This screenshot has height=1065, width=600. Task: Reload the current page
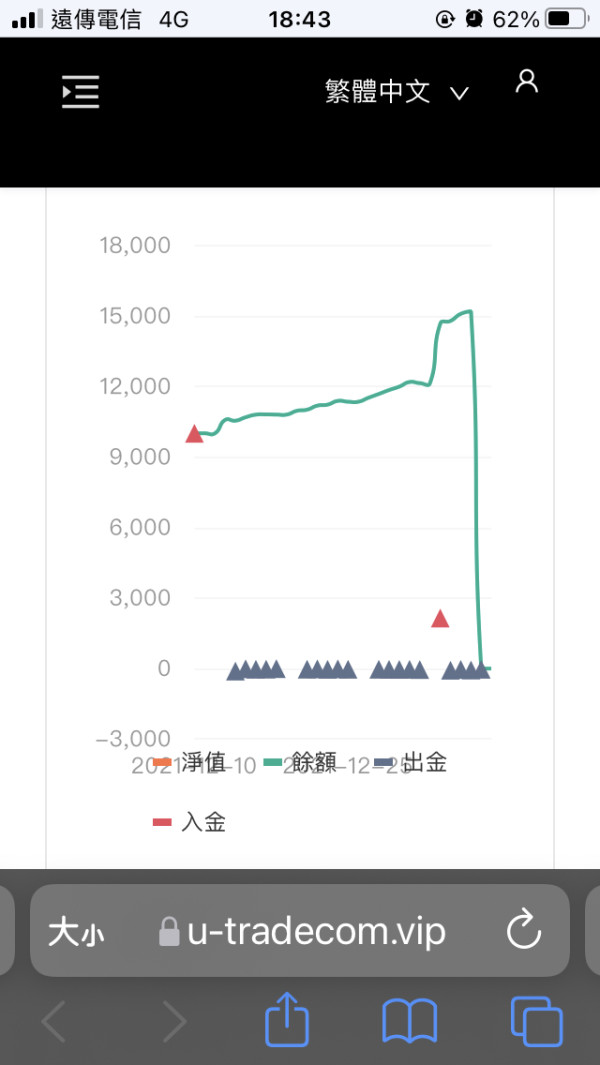tap(524, 931)
